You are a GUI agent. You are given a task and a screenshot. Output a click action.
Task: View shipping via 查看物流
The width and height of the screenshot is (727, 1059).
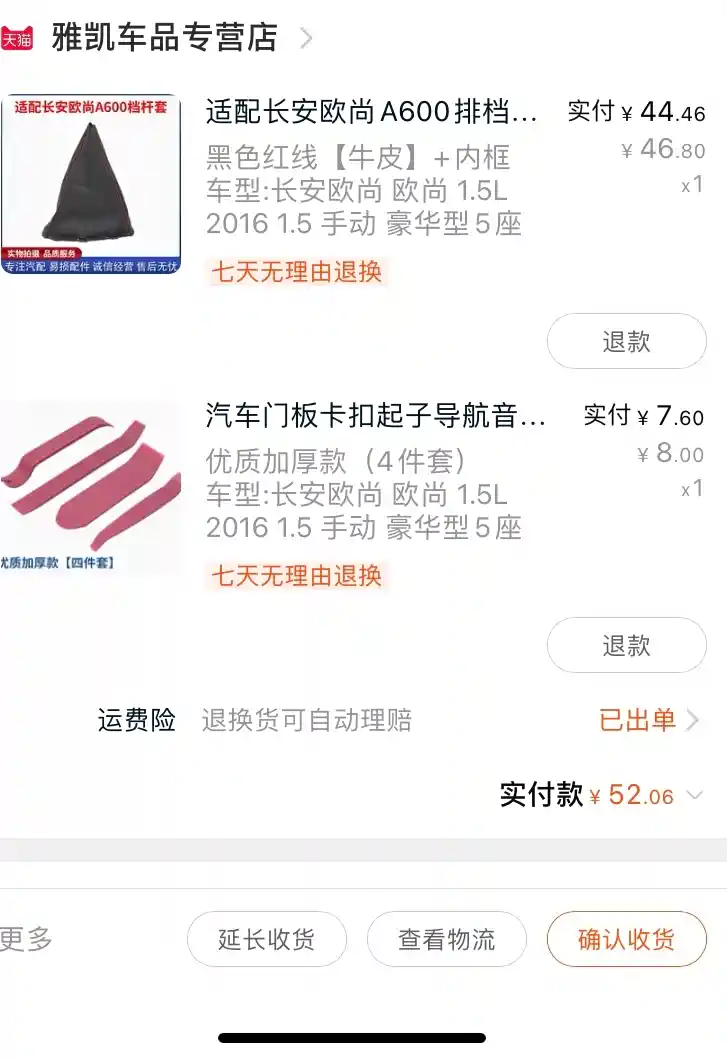click(446, 939)
